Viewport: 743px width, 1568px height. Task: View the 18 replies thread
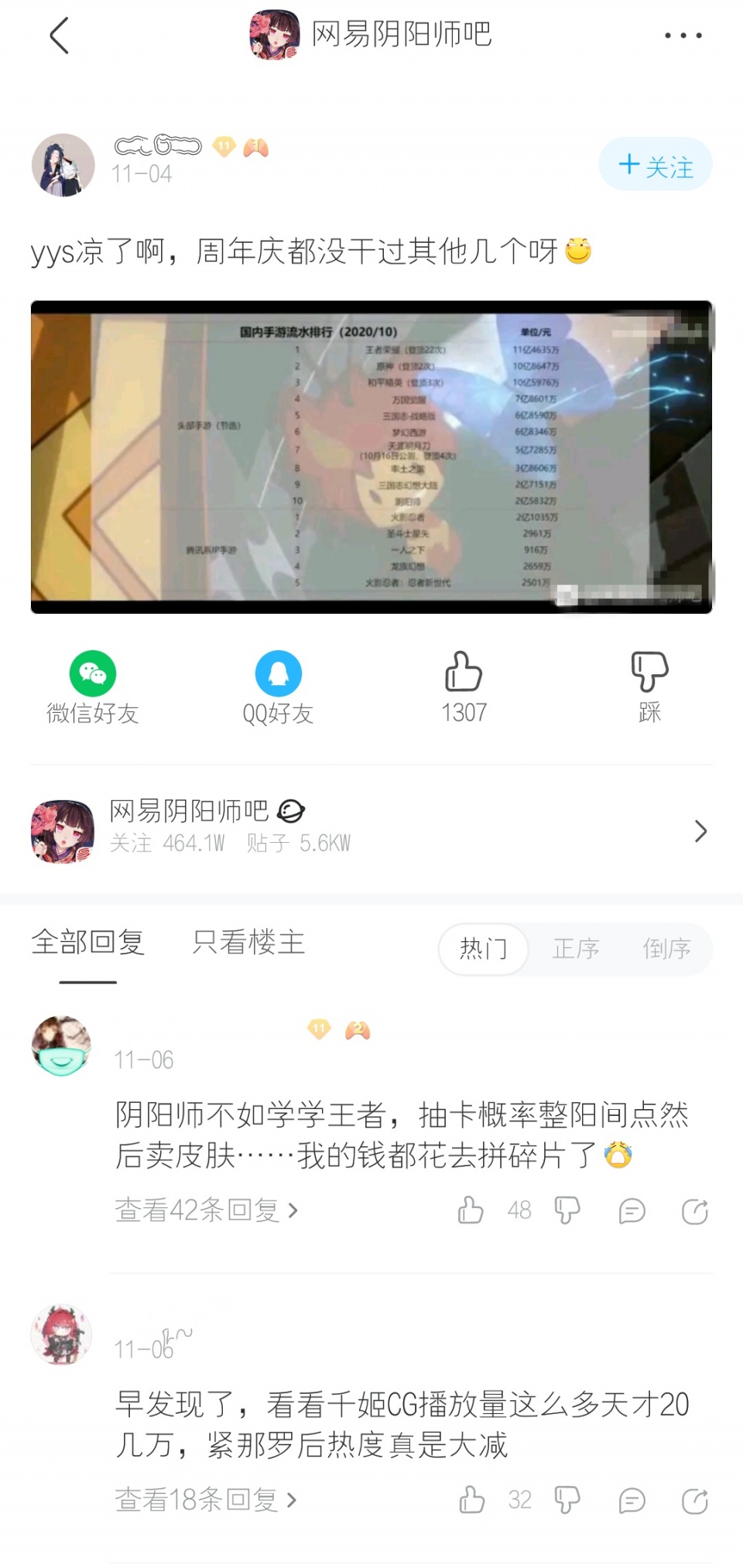pyautogui.click(x=206, y=1500)
